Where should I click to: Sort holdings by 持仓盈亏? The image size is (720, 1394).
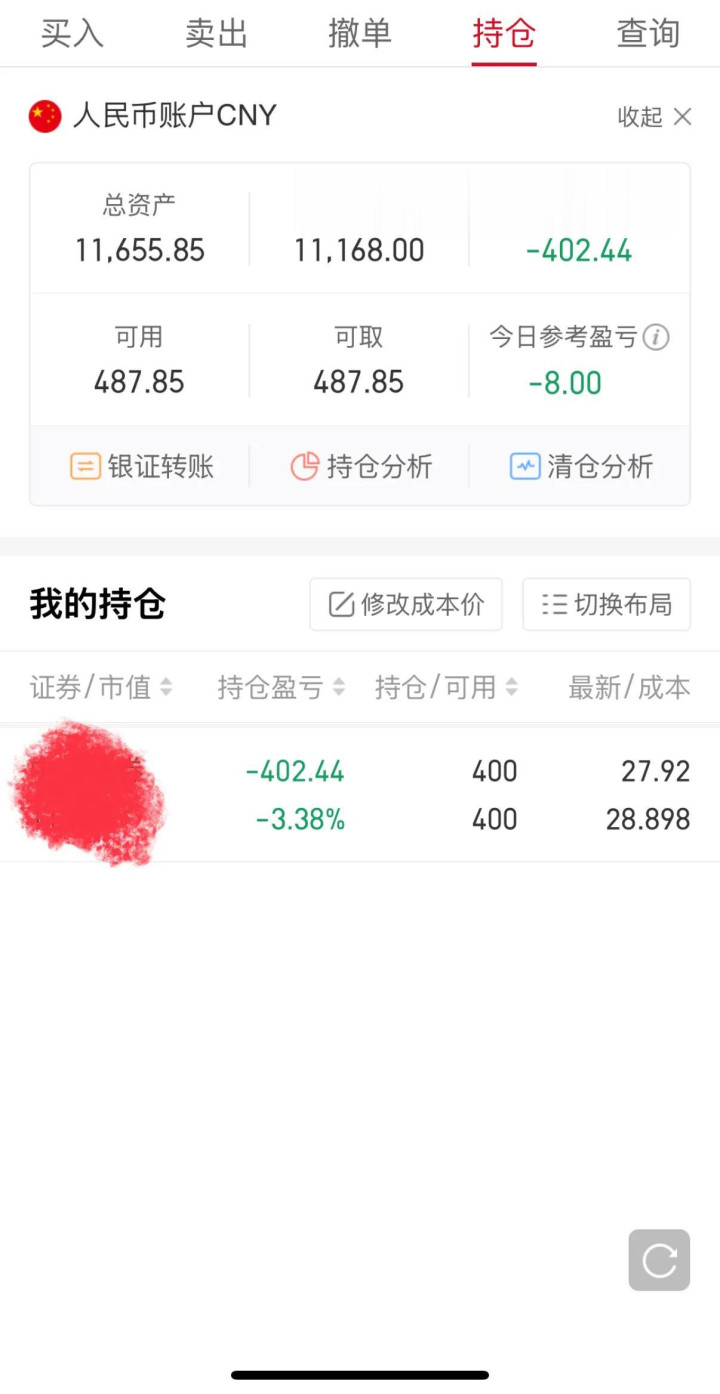pos(281,687)
